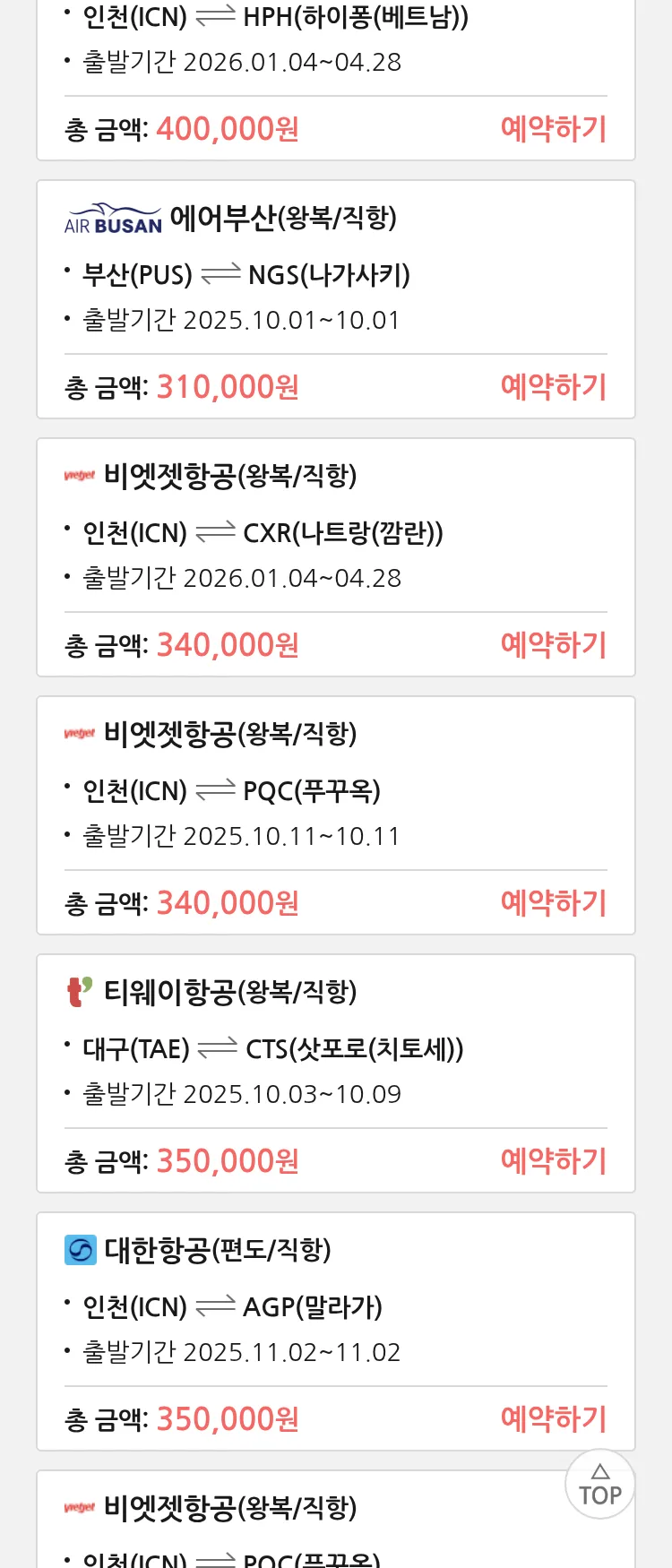Book the 에어부산 부산–나가사키 flight
The image size is (672, 1568).
tap(553, 387)
